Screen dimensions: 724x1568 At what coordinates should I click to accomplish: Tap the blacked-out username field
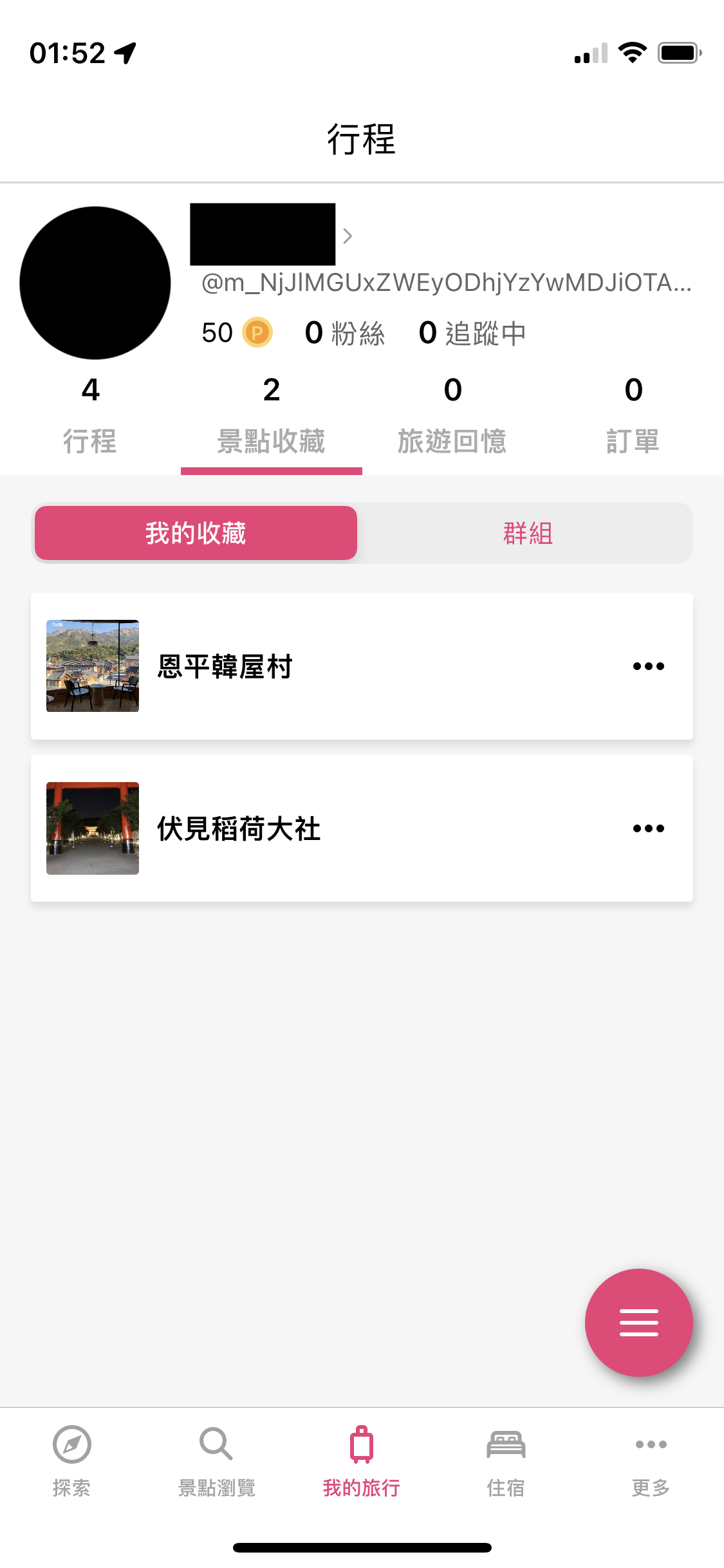click(x=261, y=234)
